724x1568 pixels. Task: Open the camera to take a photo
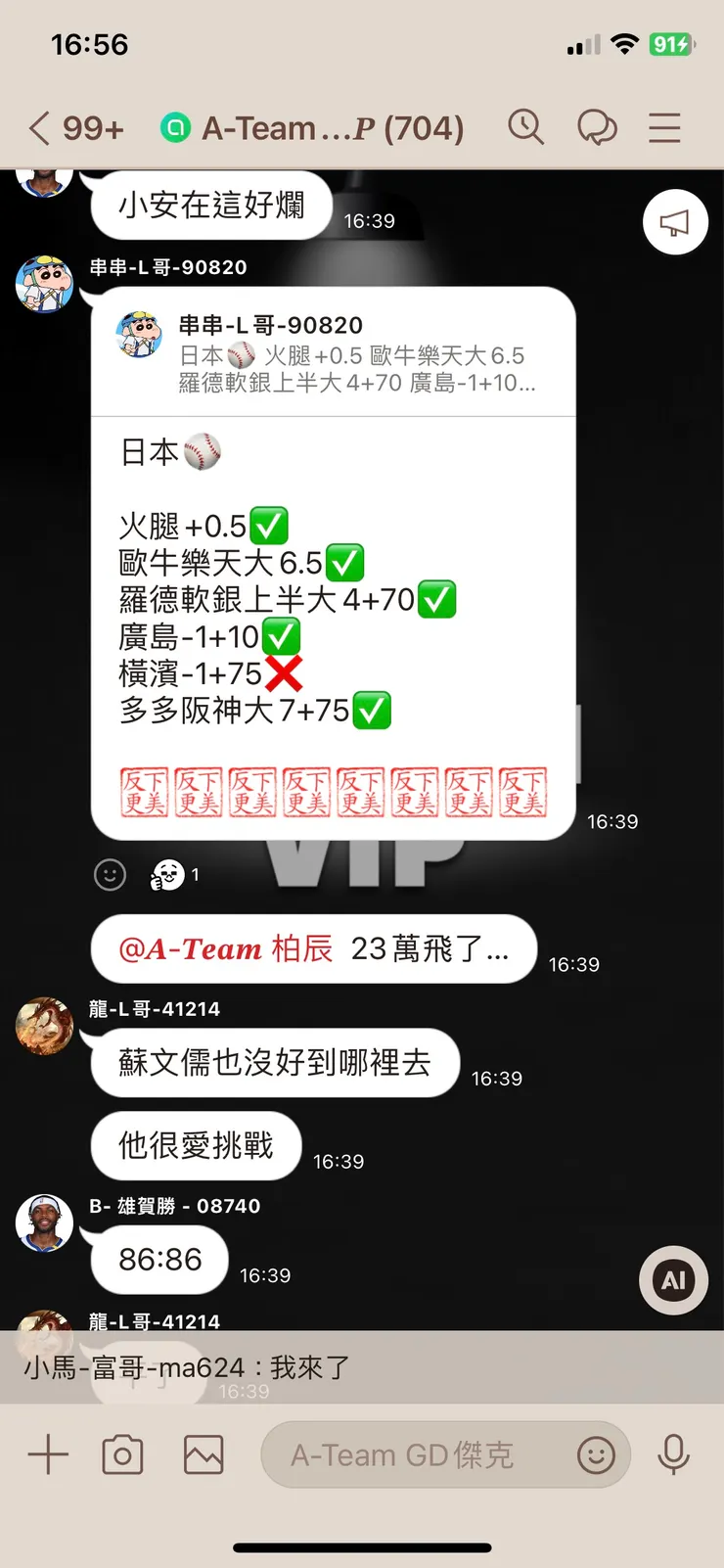click(123, 1454)
